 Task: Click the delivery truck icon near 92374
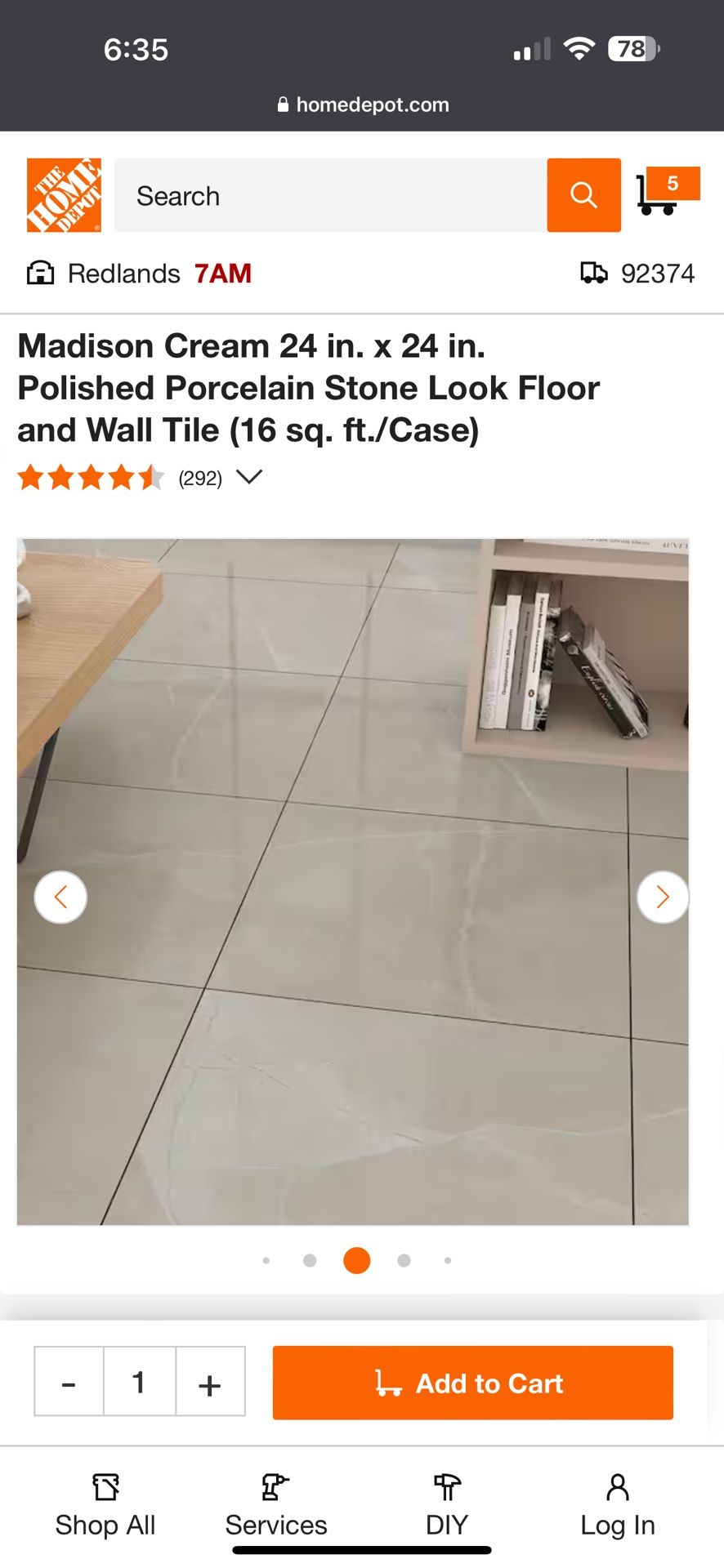pos(596,273)
